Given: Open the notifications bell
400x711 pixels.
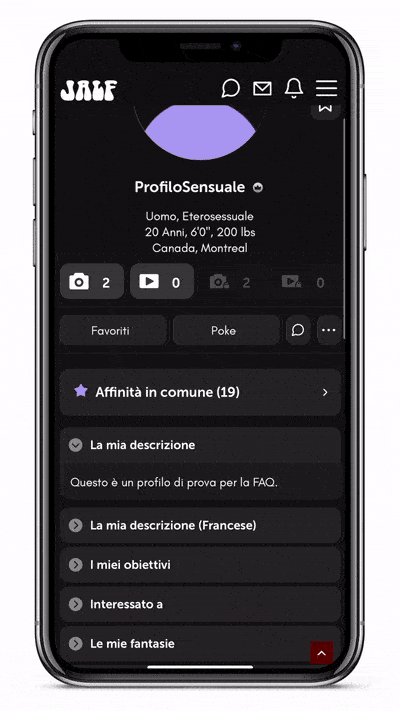Looking at the screenshot, I should [294, 88].
